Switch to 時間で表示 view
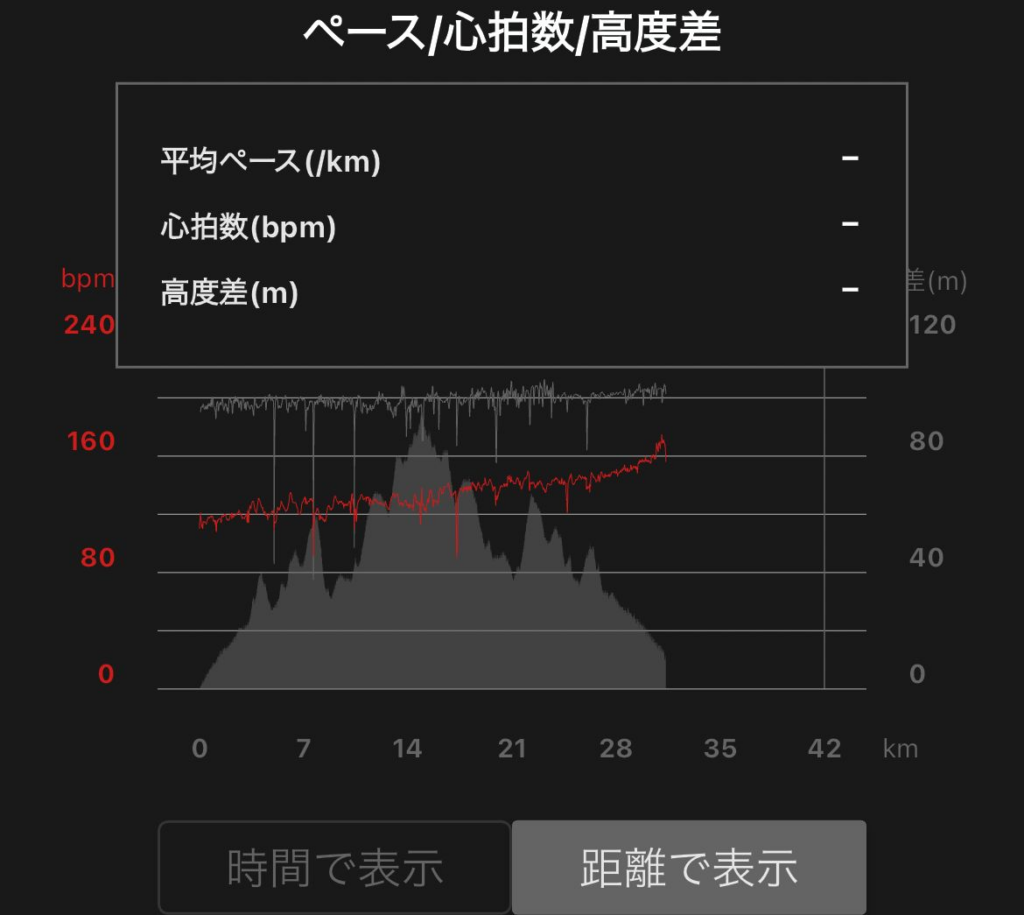This screenshot has height=915, width=1024. click(x=334, y=867)
